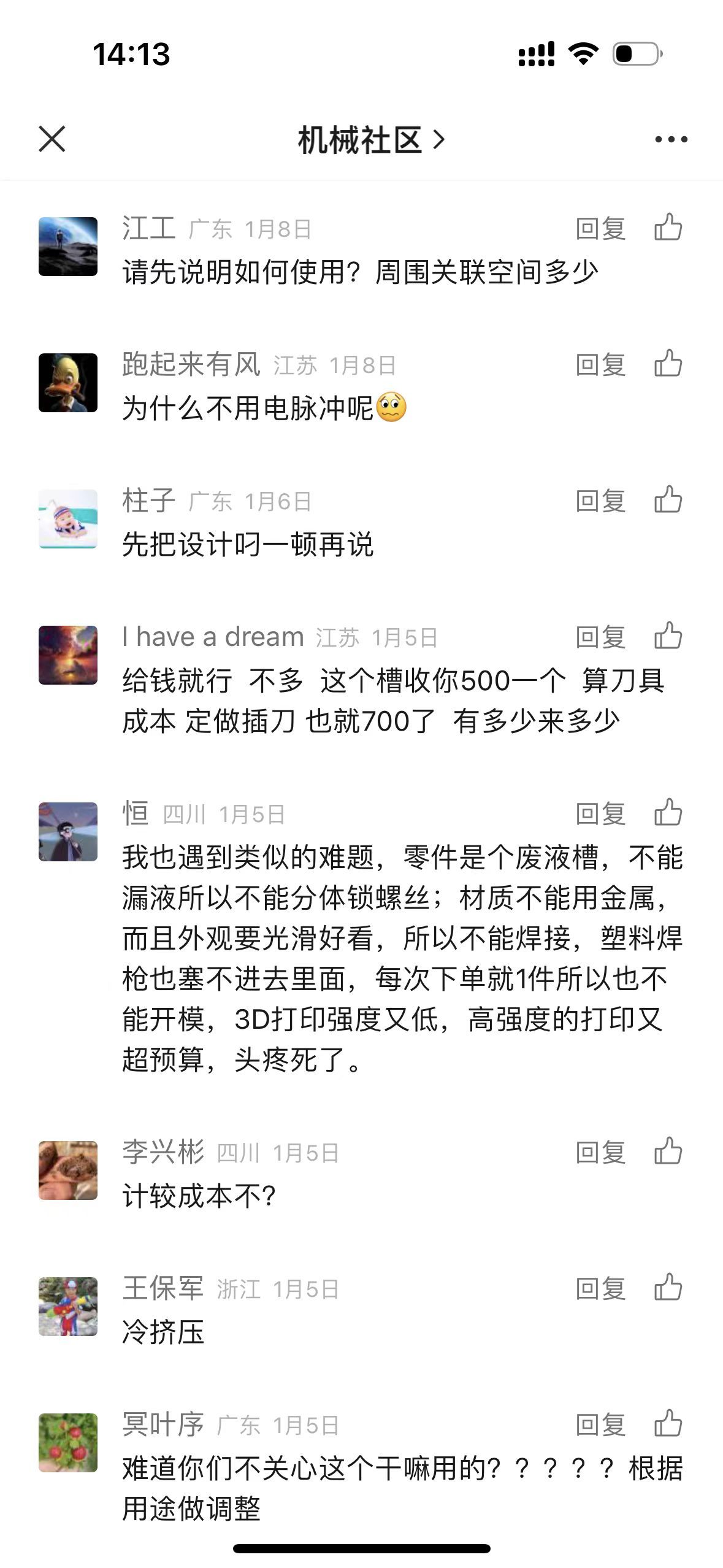The height and width of the screenshot is (1568, 723).
Task: Open the three-dot overflow menu
Action: click(671, 140)
